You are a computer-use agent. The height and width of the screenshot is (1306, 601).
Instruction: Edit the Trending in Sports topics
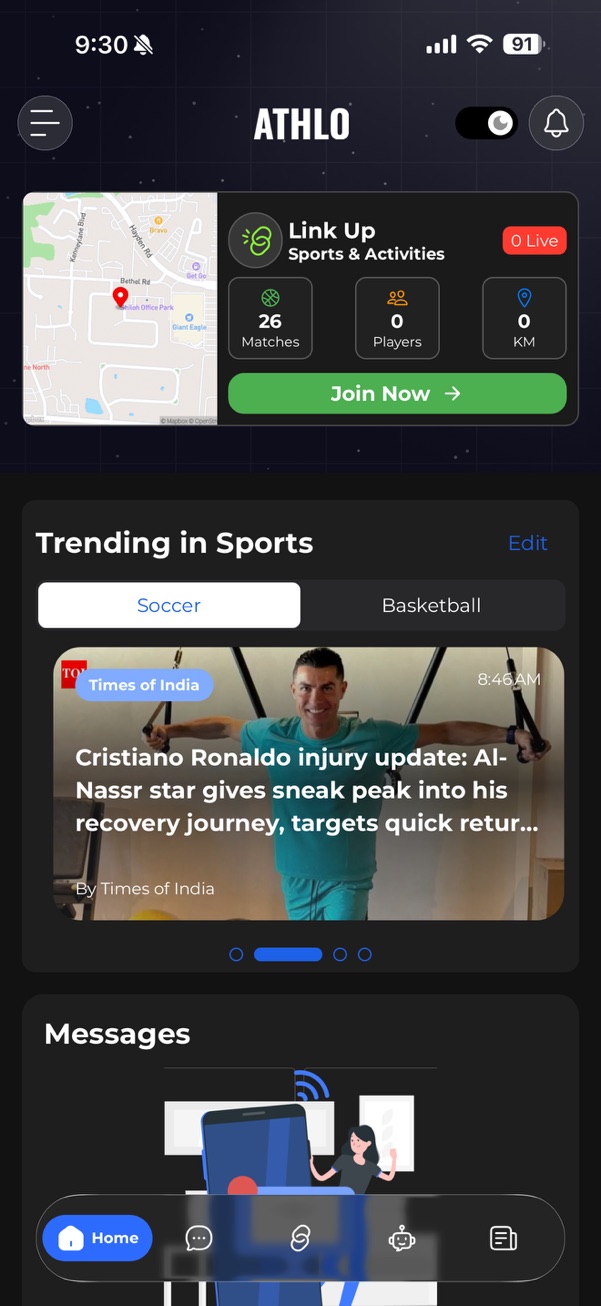(x=527, y=543)
